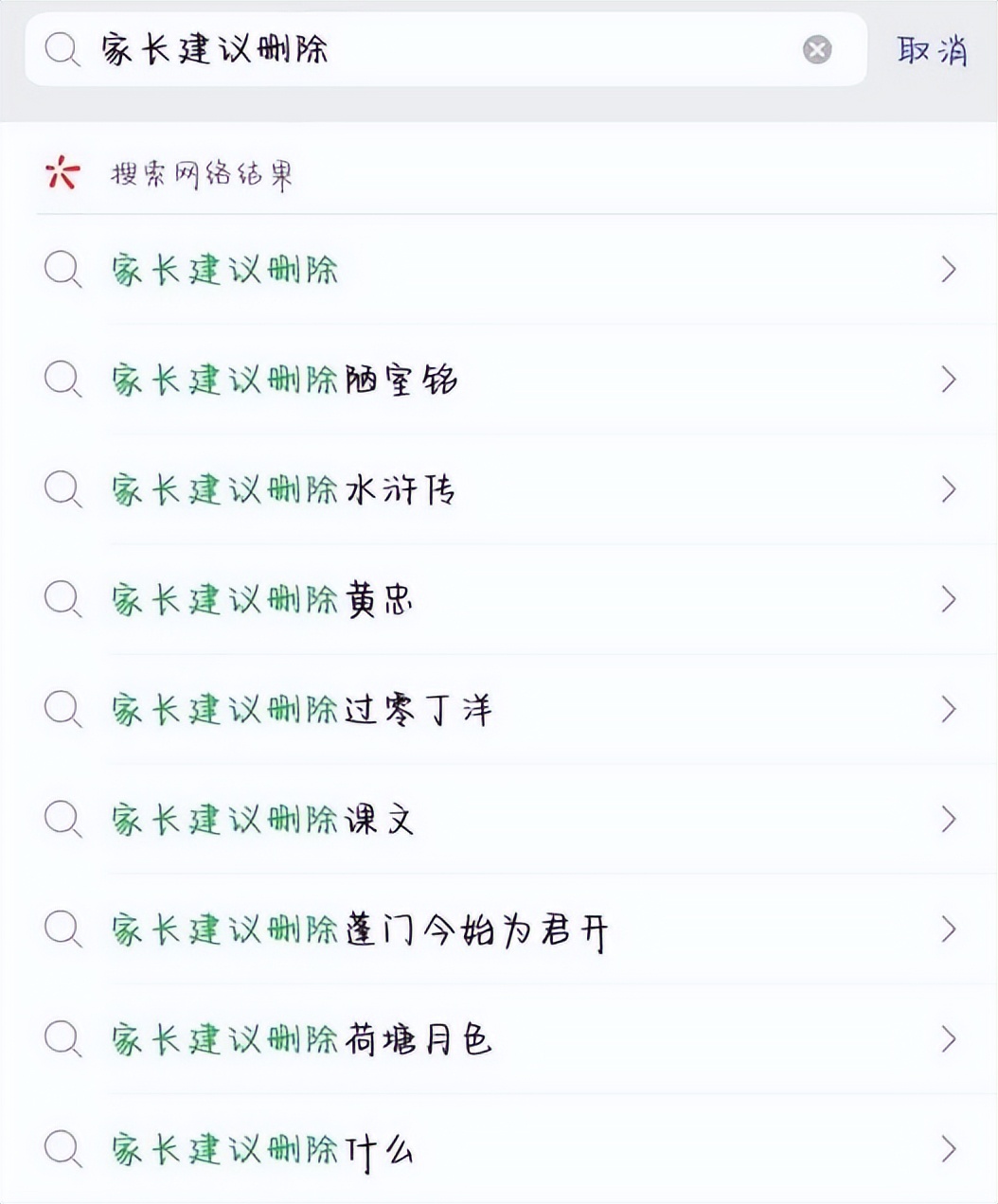Click the magnifier icon inside the search bar
The width and height of the screenshot is (998, 1204).
62,50
